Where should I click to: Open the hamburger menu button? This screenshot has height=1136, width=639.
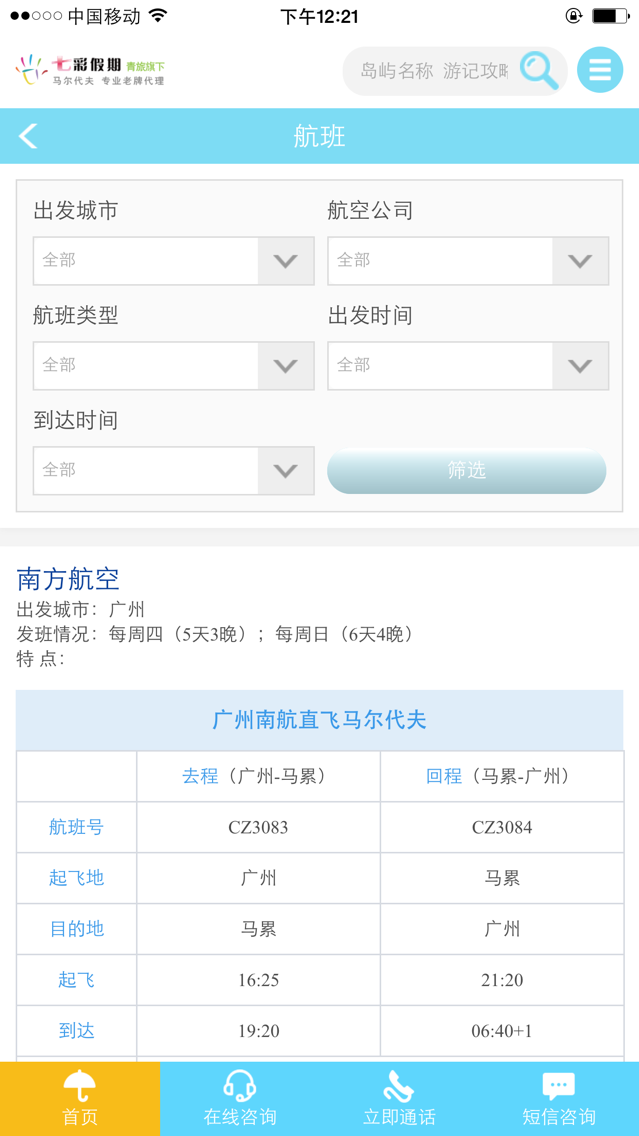click(x=600, y=70)
